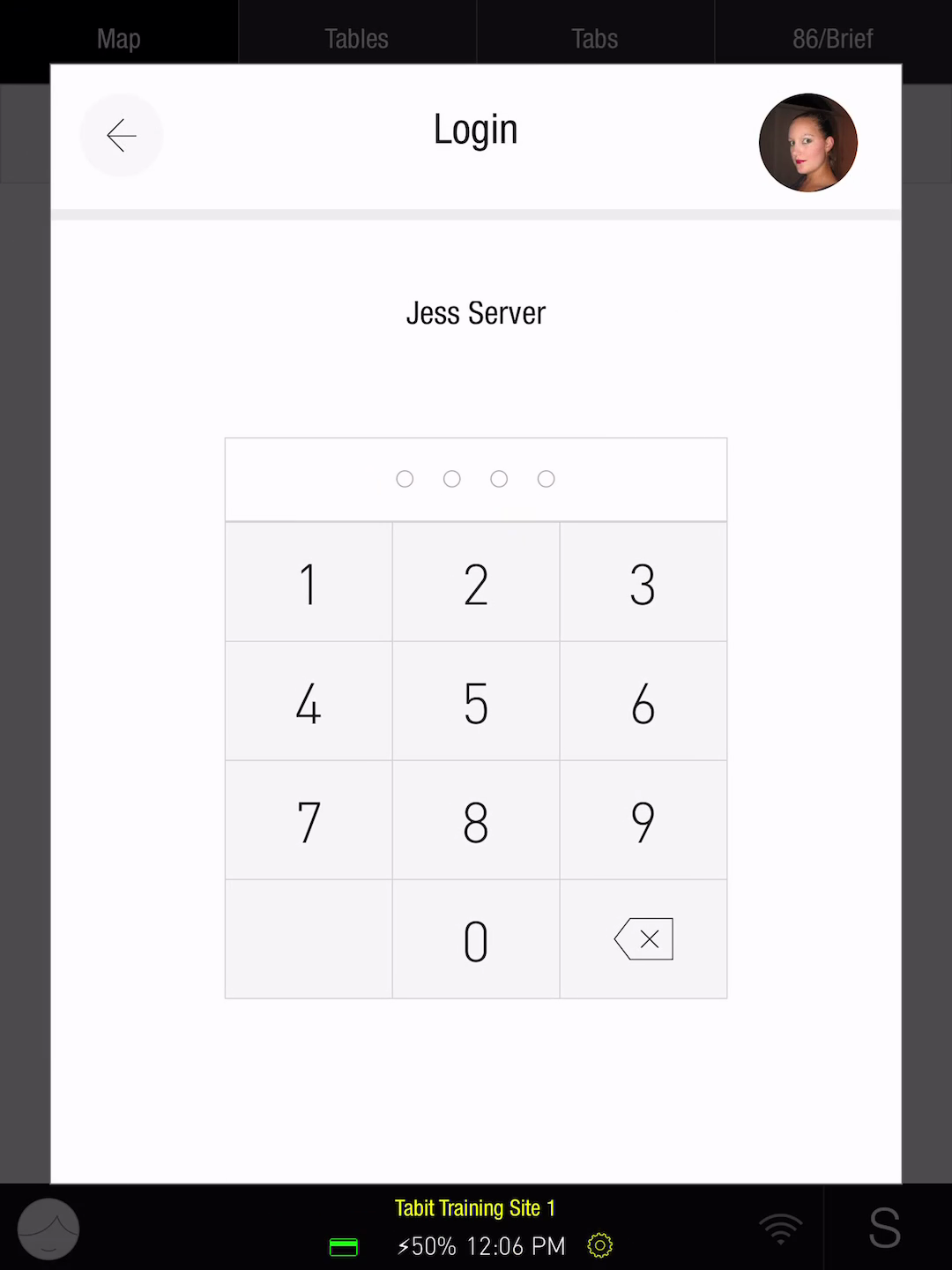Open the settings gear in the bottom bar
952x1270 pixels.
point(600,1245)
